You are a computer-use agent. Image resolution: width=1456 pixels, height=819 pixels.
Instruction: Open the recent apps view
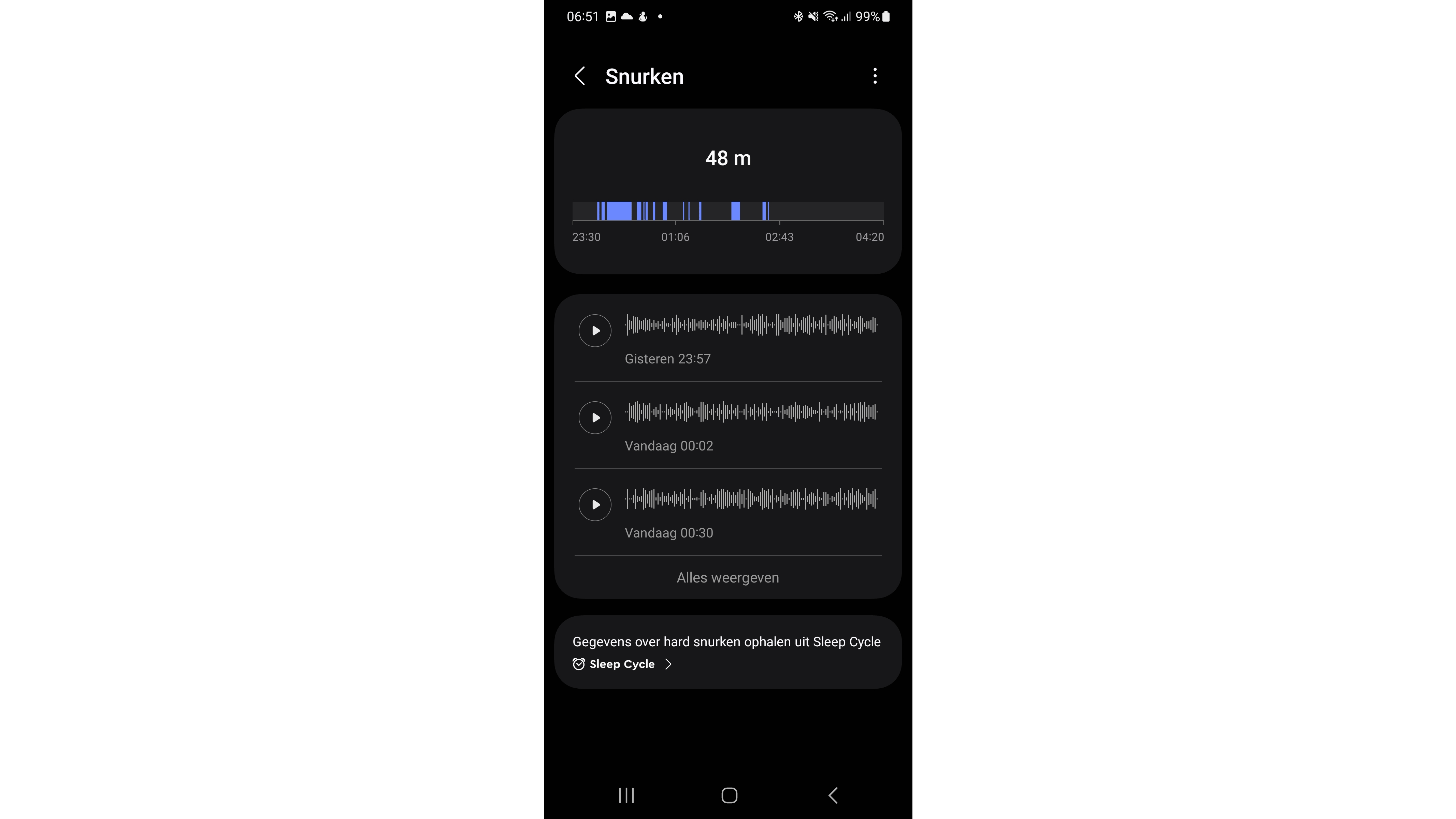(x=626, y=795)
